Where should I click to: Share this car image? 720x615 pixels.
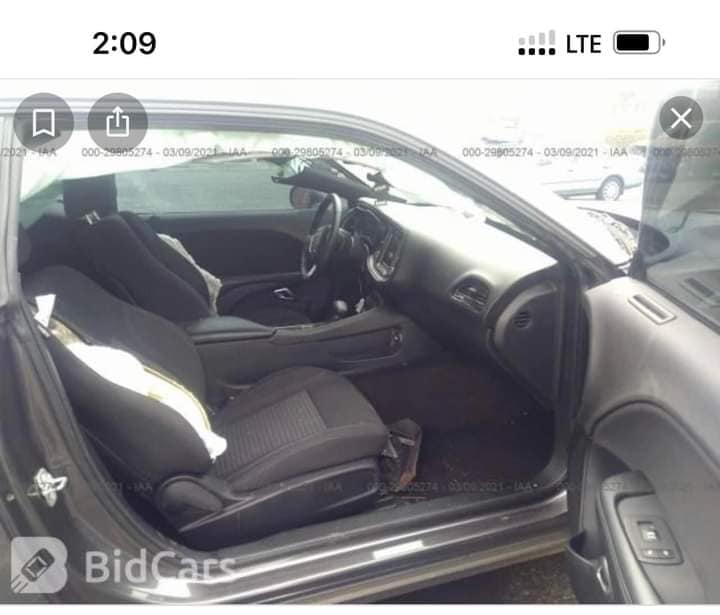click(117, 122)
